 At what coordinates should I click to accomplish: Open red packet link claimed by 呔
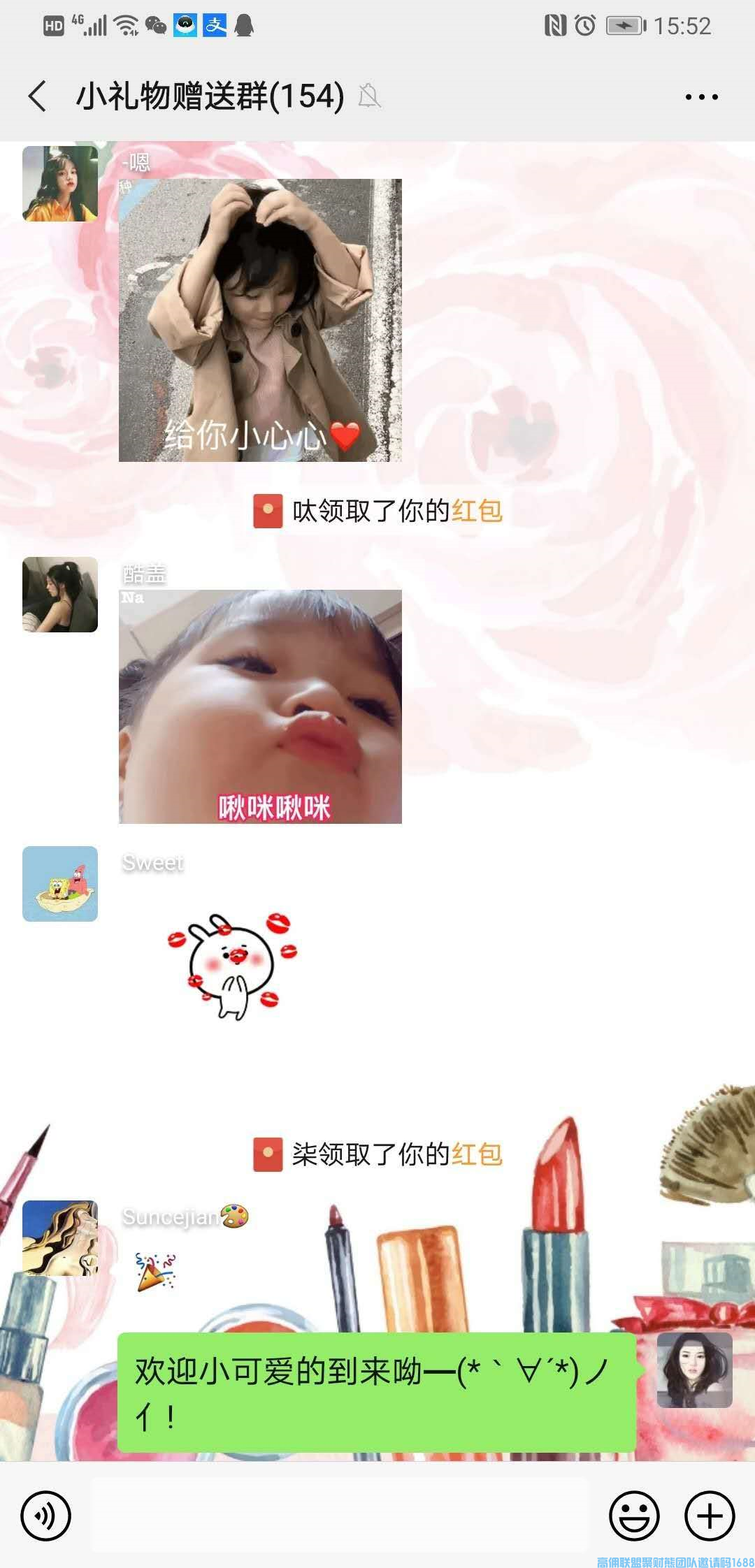click(x=476, y=511)
